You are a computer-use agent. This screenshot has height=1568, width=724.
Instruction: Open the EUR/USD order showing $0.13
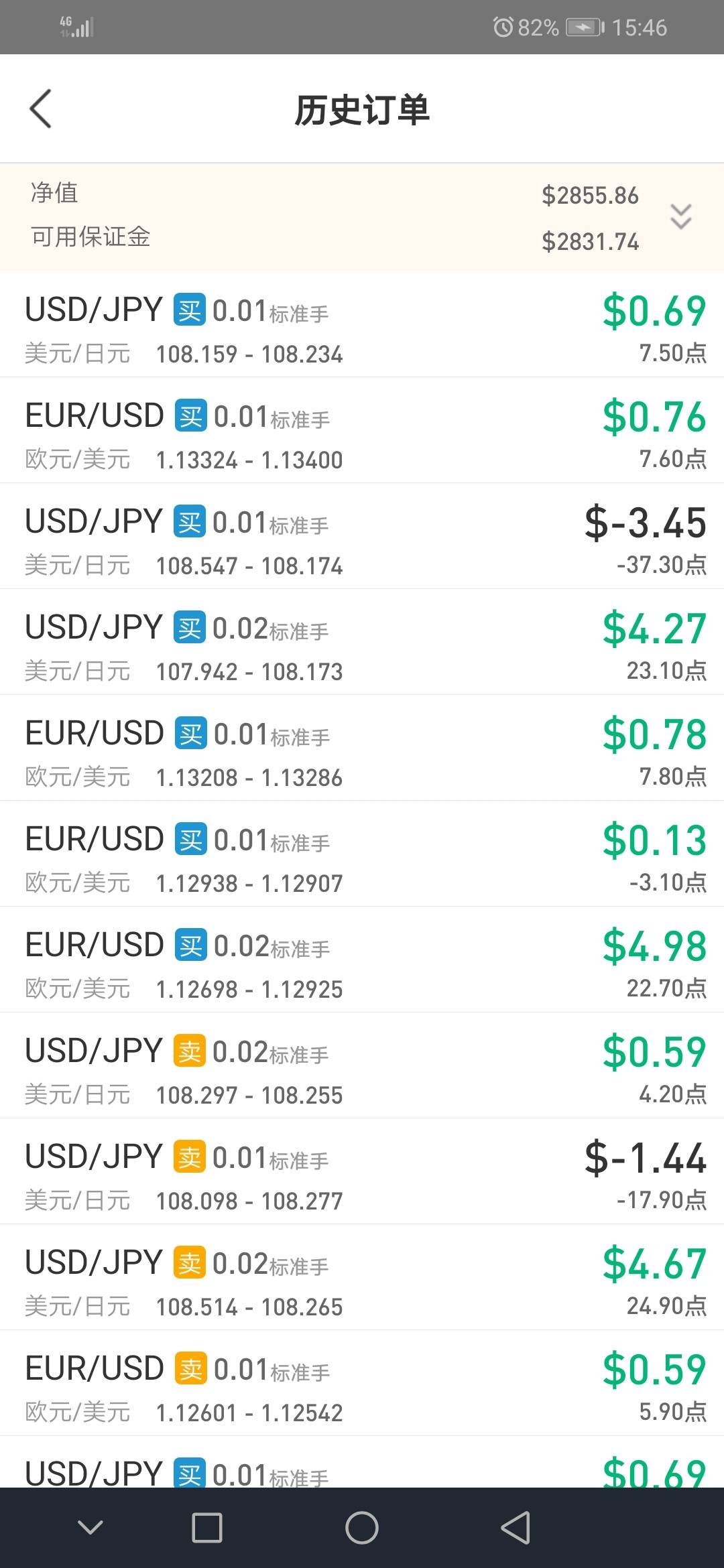click(x=362, y=854)
